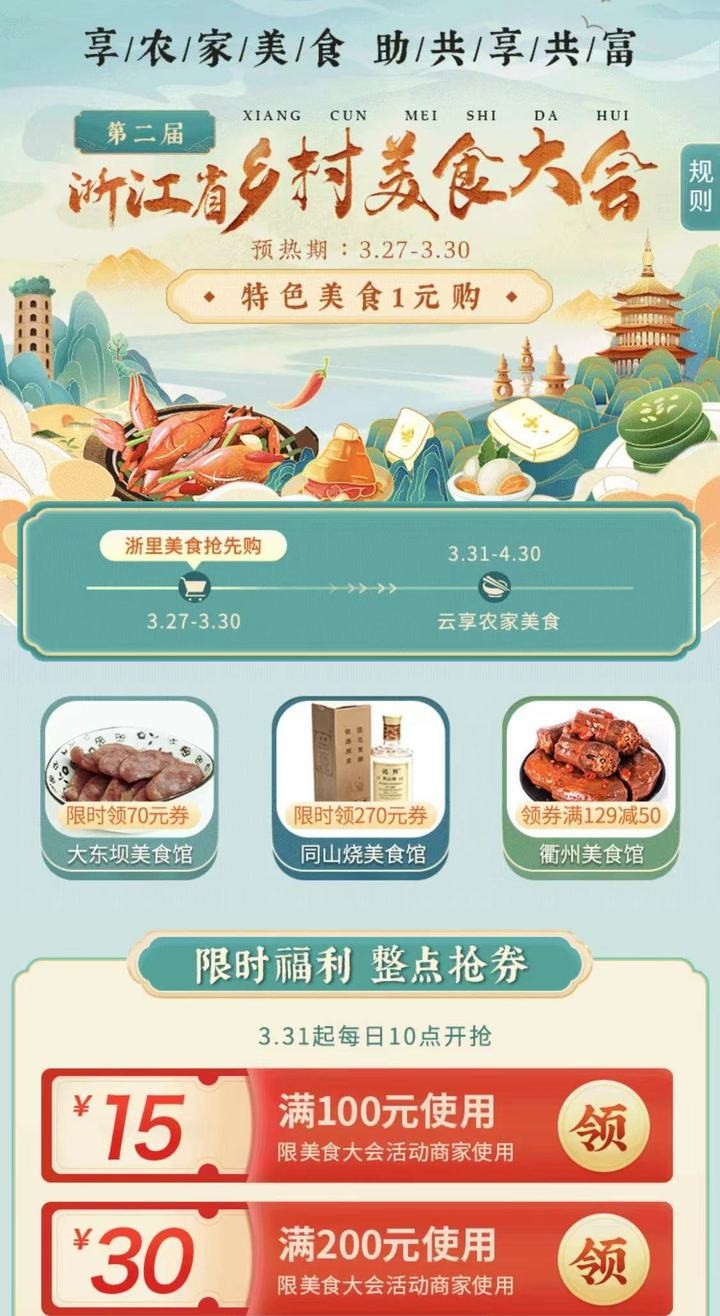Viewport: 720px width, 1316px height.
Task: Open the 规则 rules tab
Action: 700,185
